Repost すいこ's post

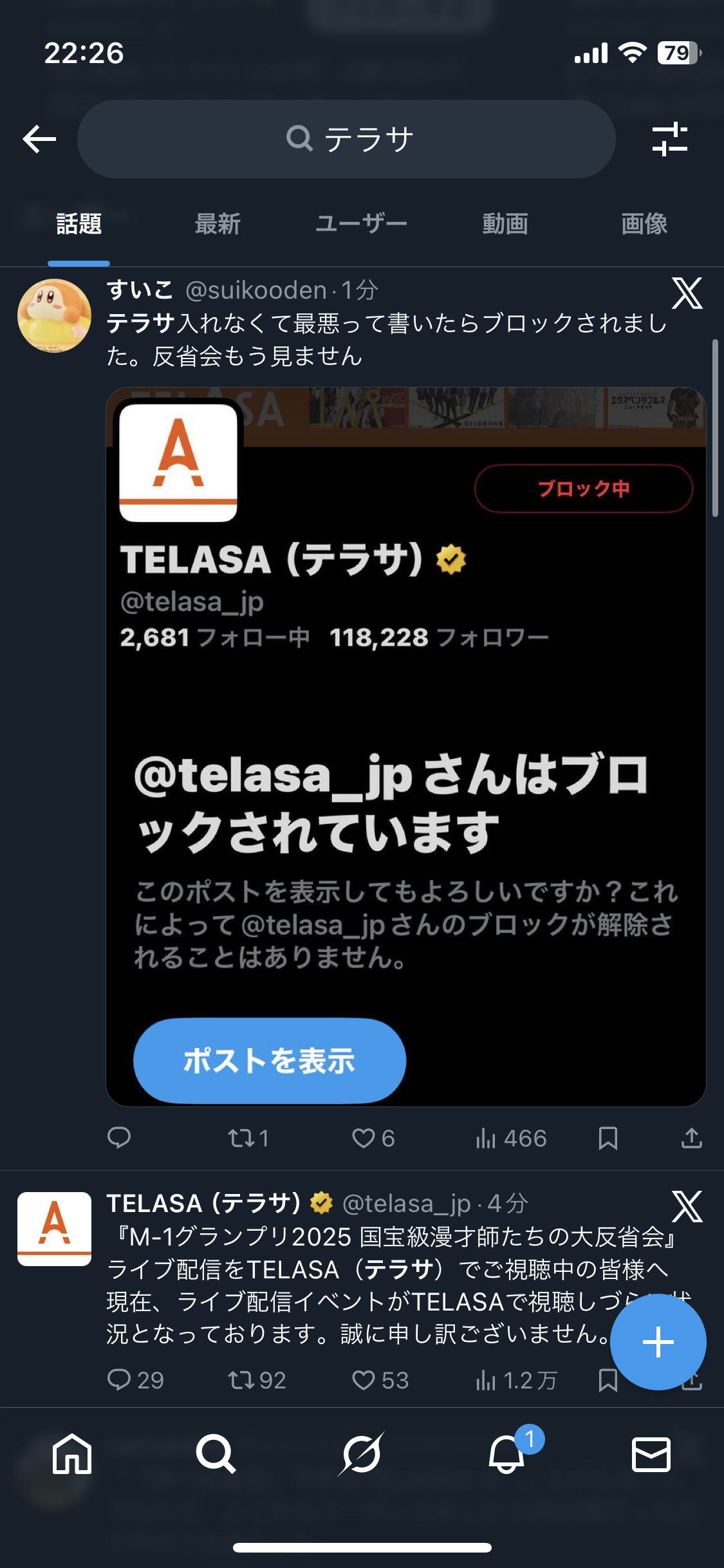[x=248, y=1138]
